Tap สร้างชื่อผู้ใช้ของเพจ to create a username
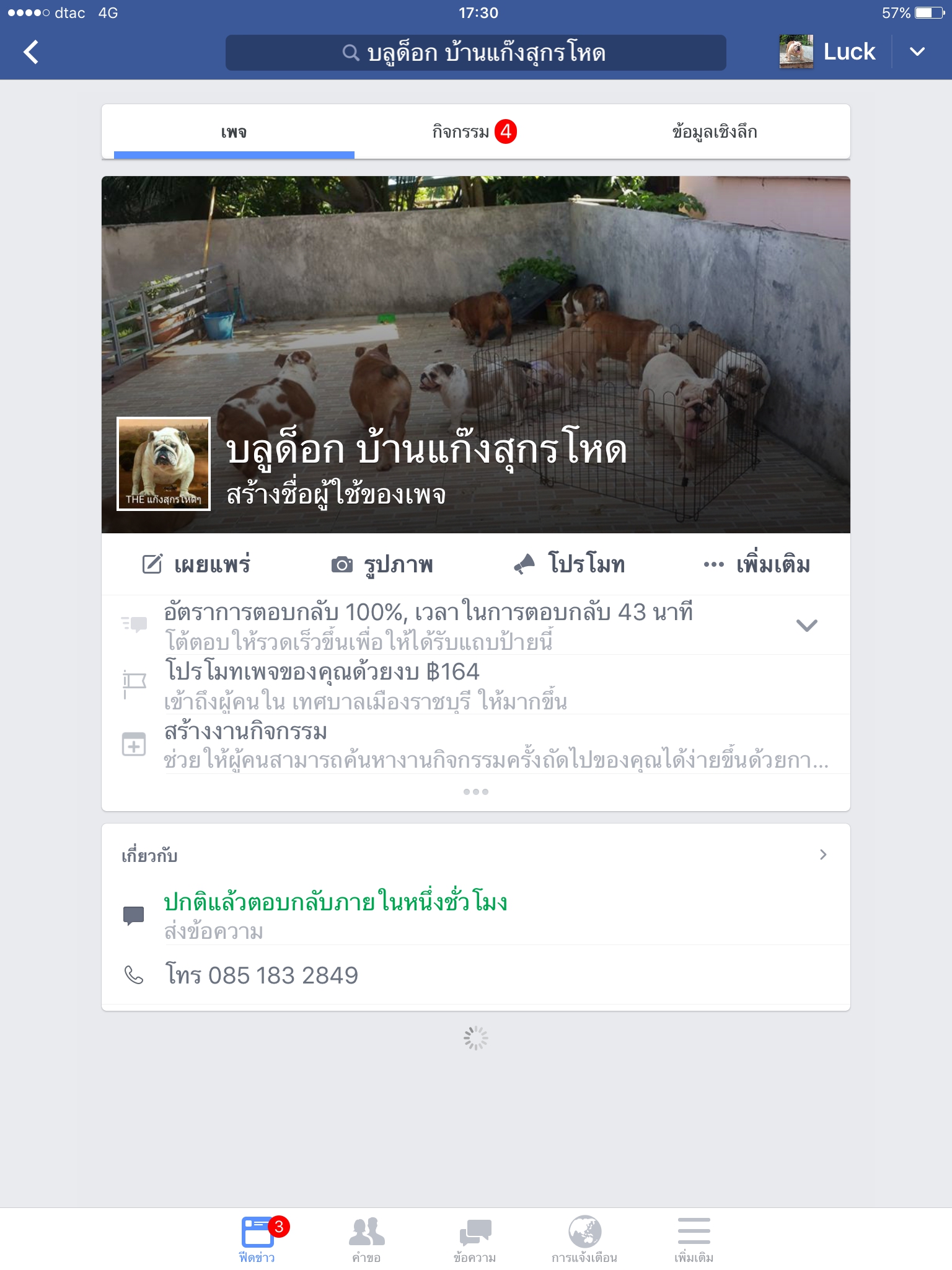Viewport: 952px width, 1270px height. [x=336, y=495]
